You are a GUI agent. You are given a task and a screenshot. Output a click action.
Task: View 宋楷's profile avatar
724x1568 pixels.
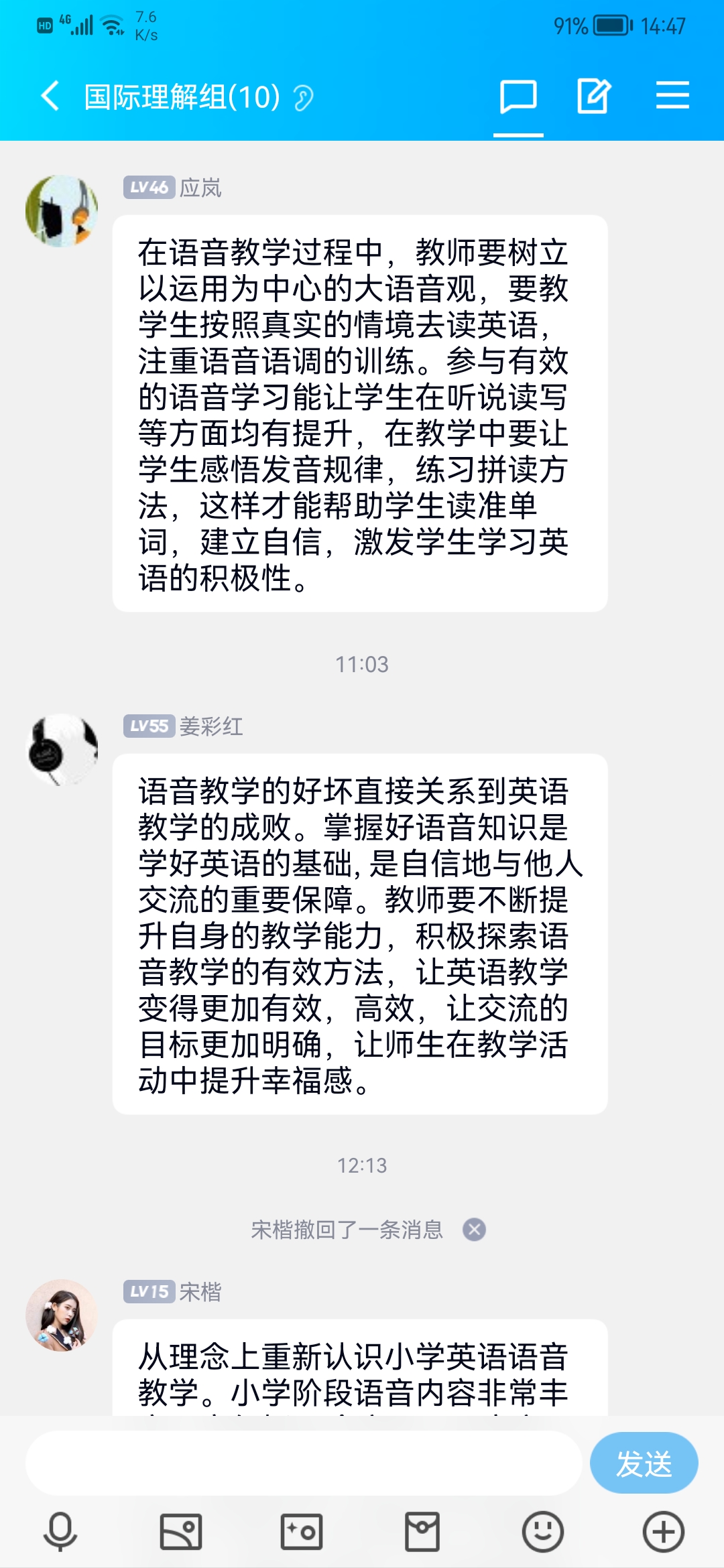click(62, 1315)
